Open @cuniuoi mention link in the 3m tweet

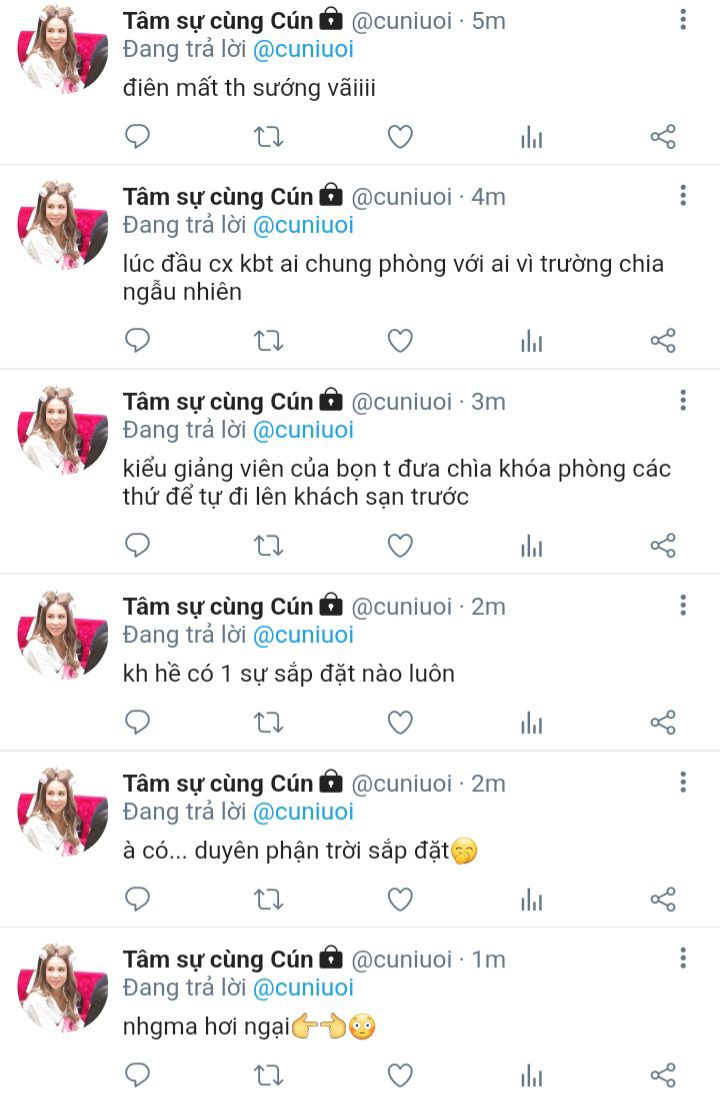pyautogui.click(x=303, y=430)
